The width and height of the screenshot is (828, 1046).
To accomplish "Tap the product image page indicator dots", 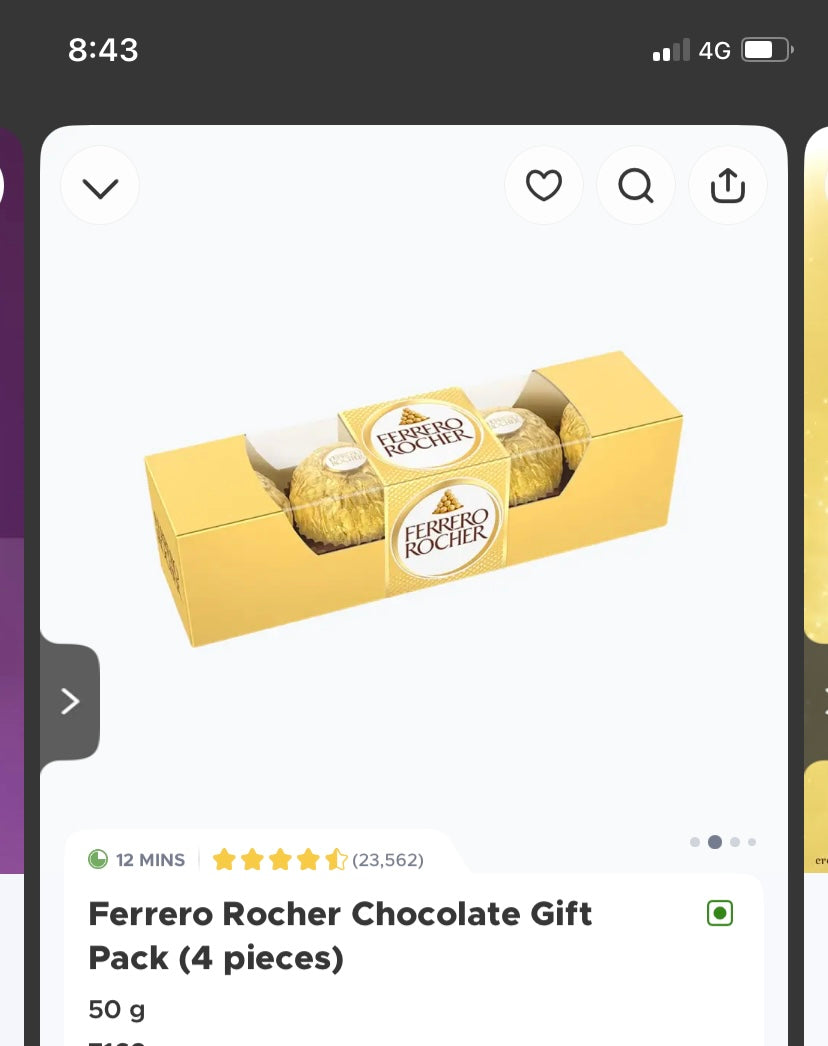I will coord(723,842).
